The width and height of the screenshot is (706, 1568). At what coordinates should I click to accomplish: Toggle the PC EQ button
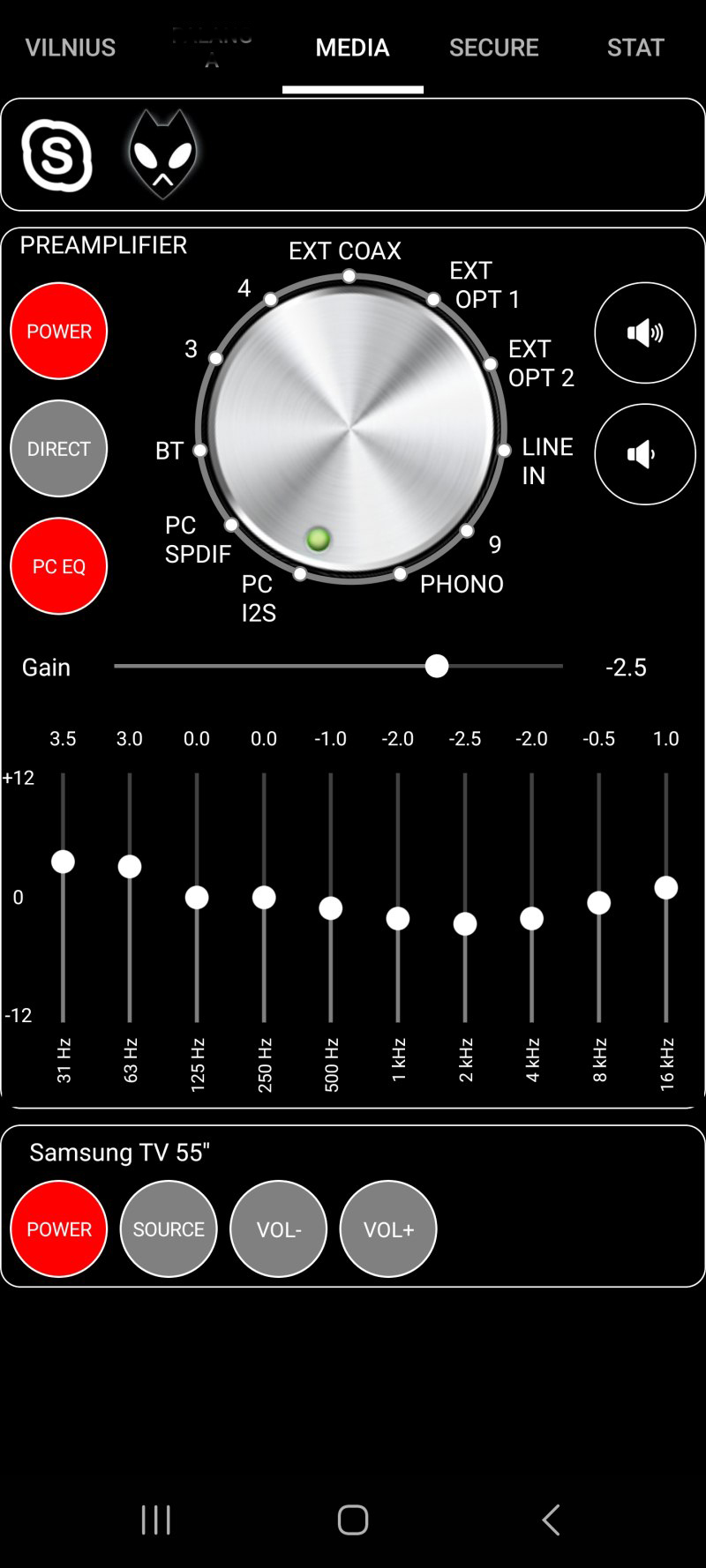coord(59,566)
